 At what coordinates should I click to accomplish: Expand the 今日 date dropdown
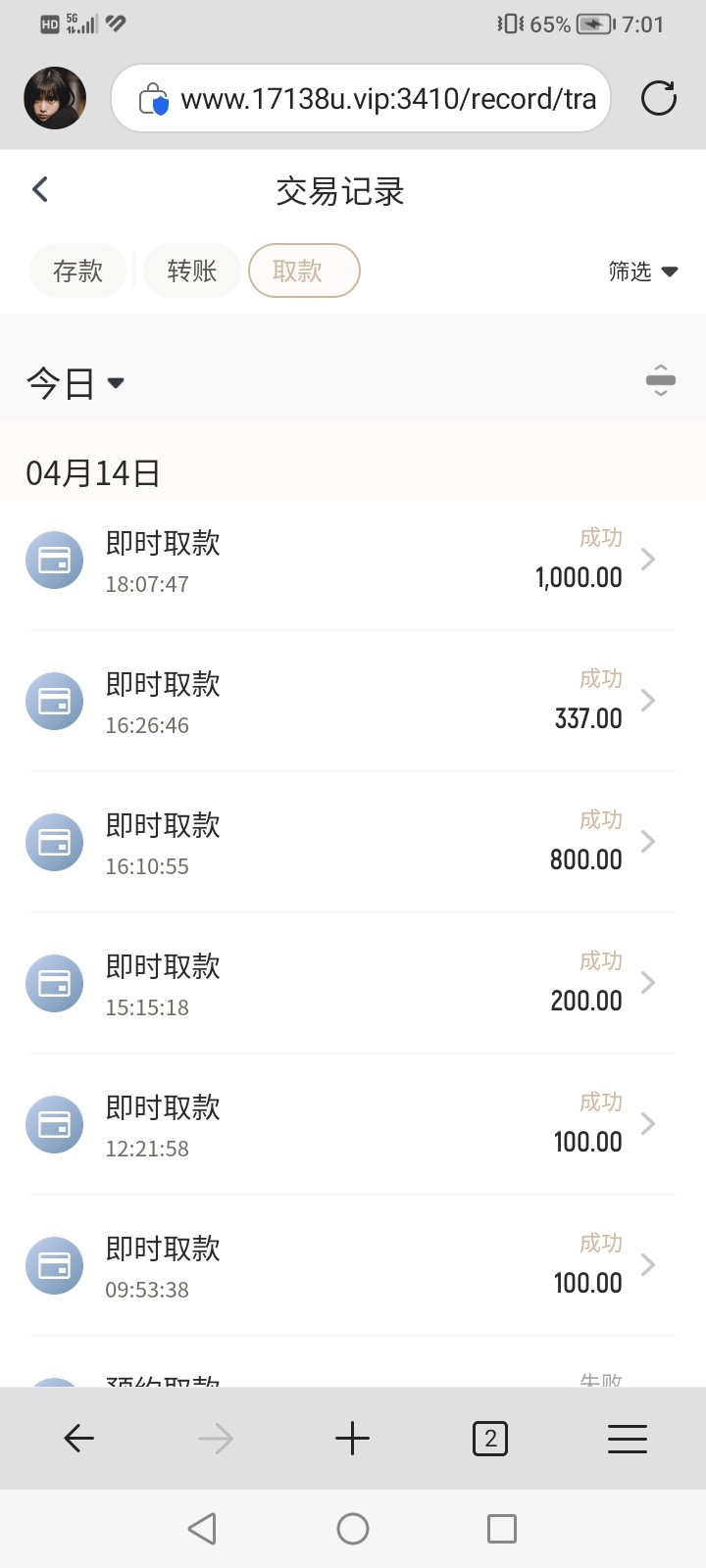[76, 382]
